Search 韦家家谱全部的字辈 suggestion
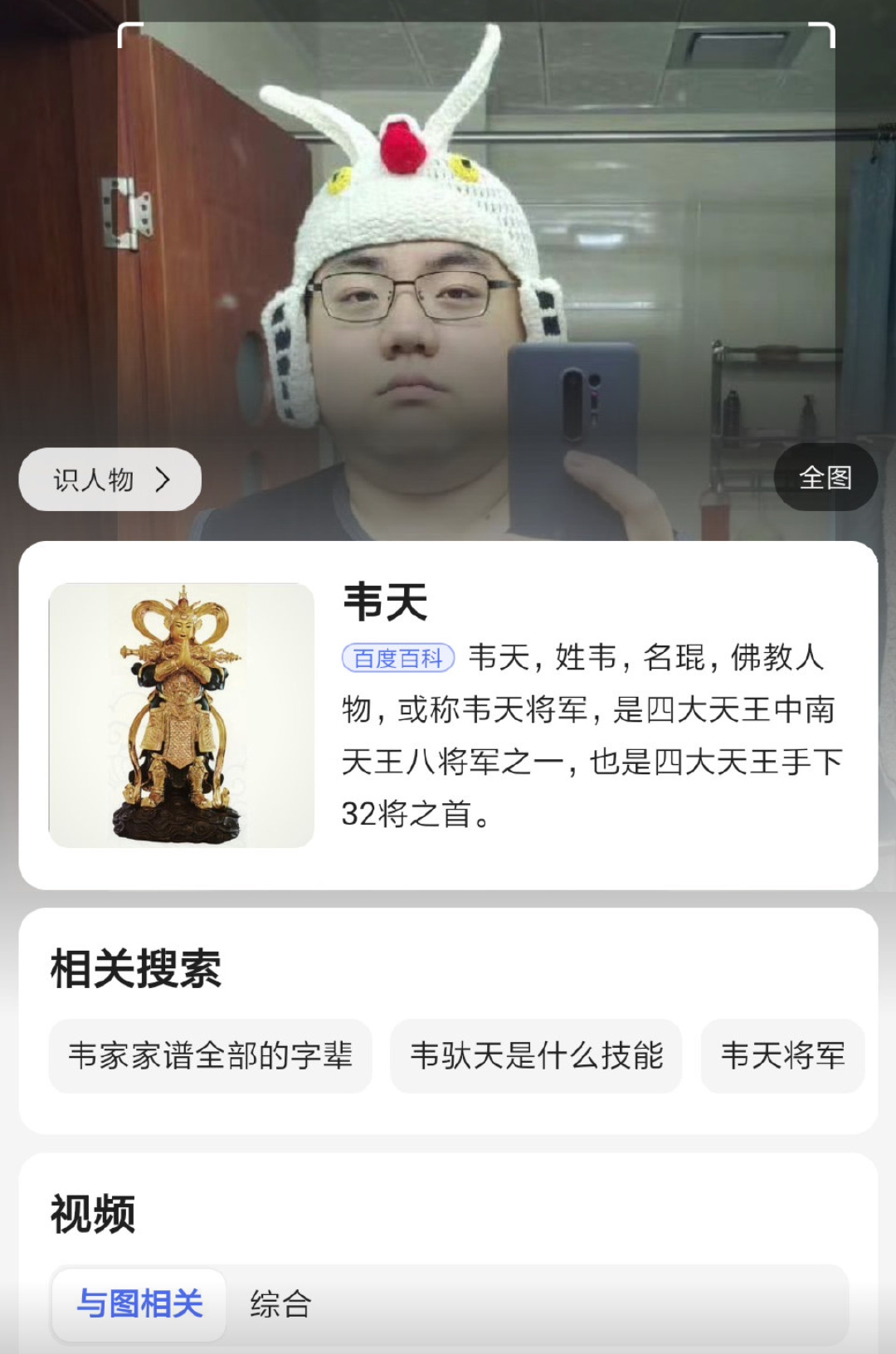The image size is (896, 1354). tap(211, 1055)
